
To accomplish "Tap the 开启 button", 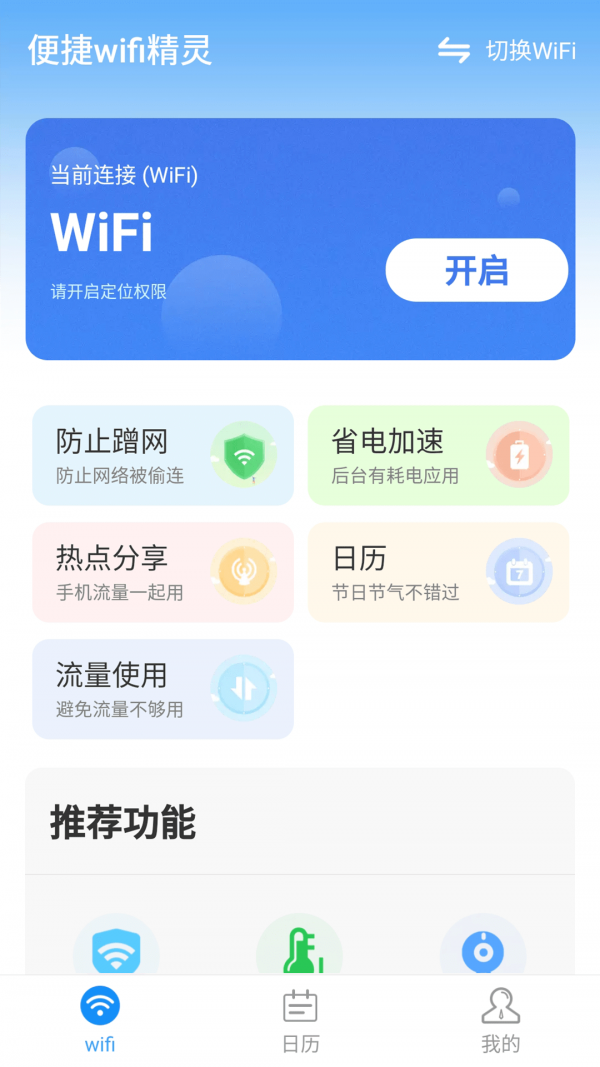I will click(476, 270).
